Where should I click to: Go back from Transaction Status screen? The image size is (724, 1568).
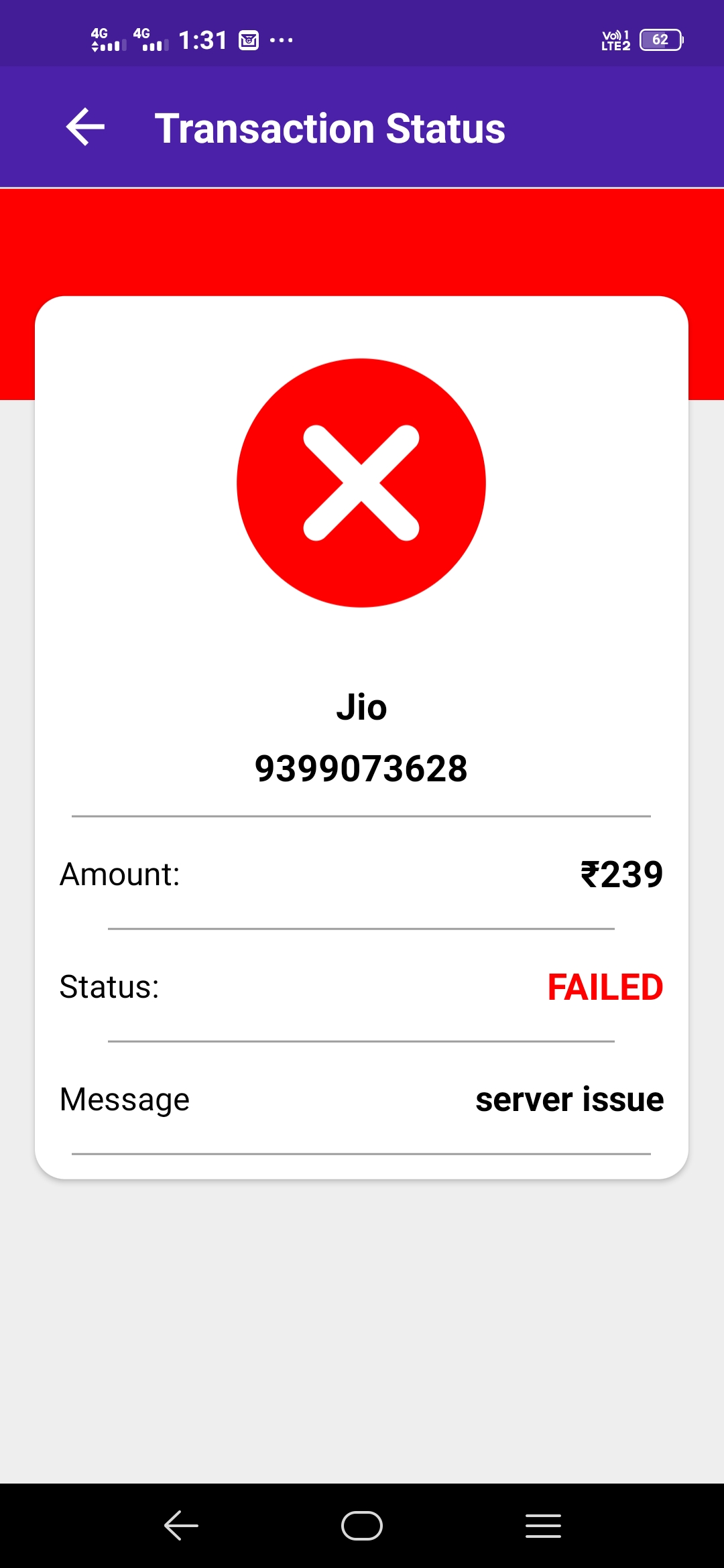click(86, 127)
